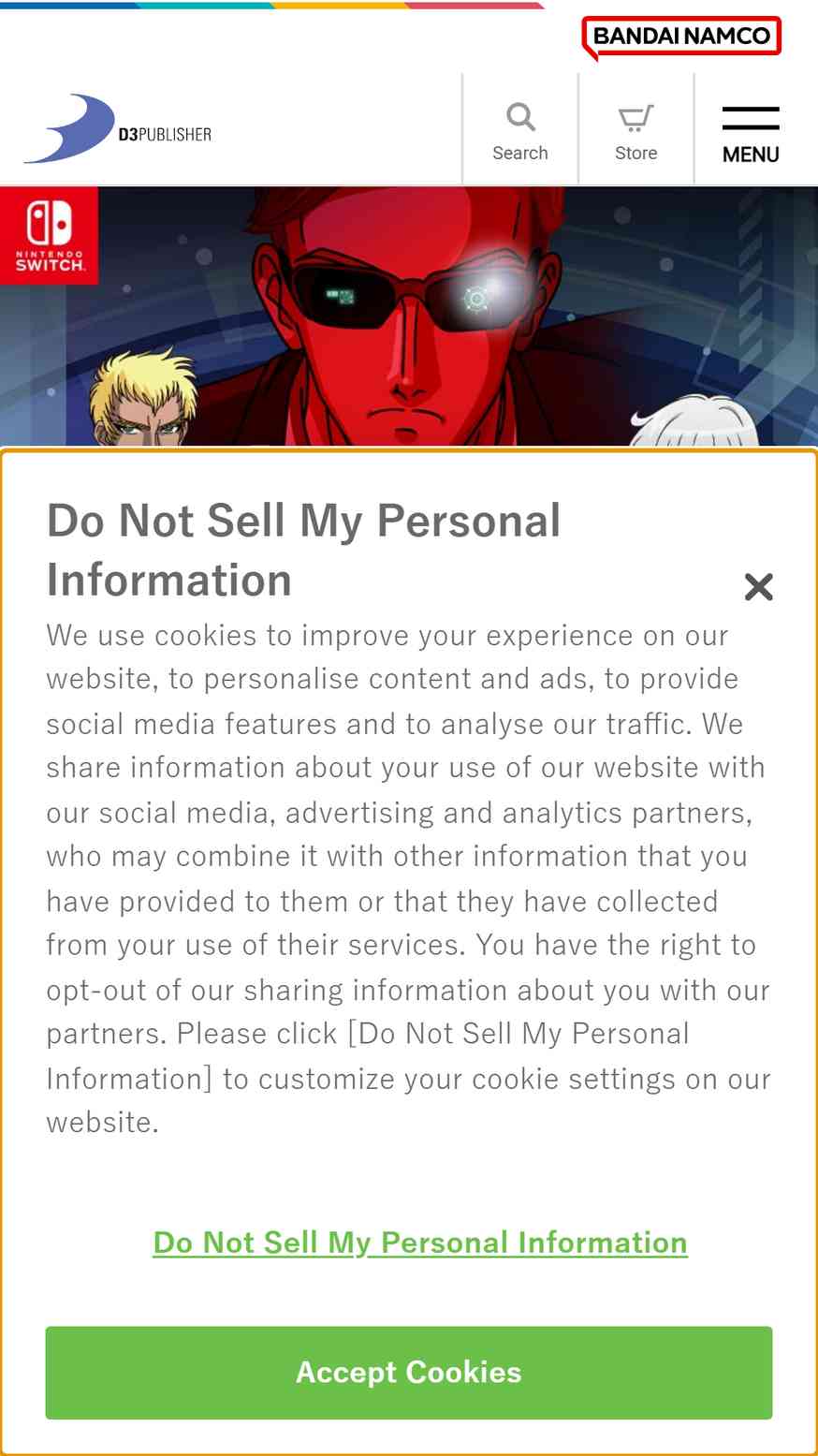Screen dimensions: 818x1456
Task: Open the Search icon in the header
Action: click(520, 129)
